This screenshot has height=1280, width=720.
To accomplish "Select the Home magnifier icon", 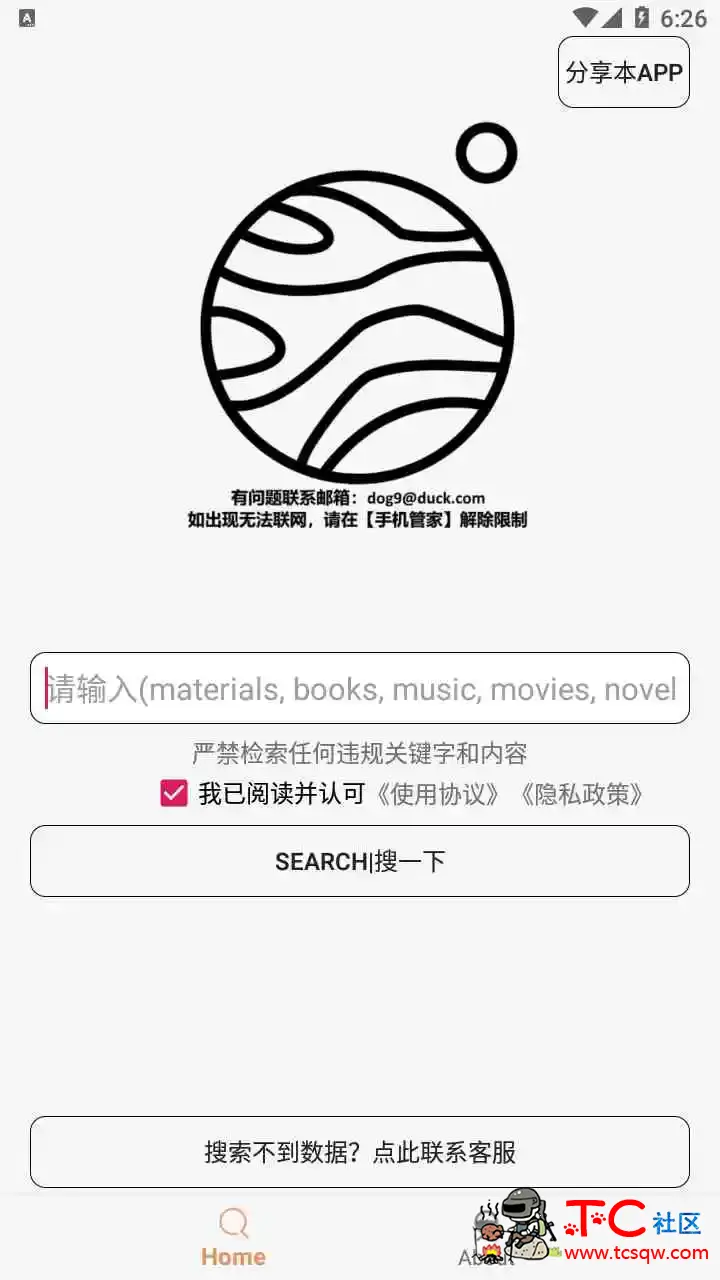I will coord(232,1222).
